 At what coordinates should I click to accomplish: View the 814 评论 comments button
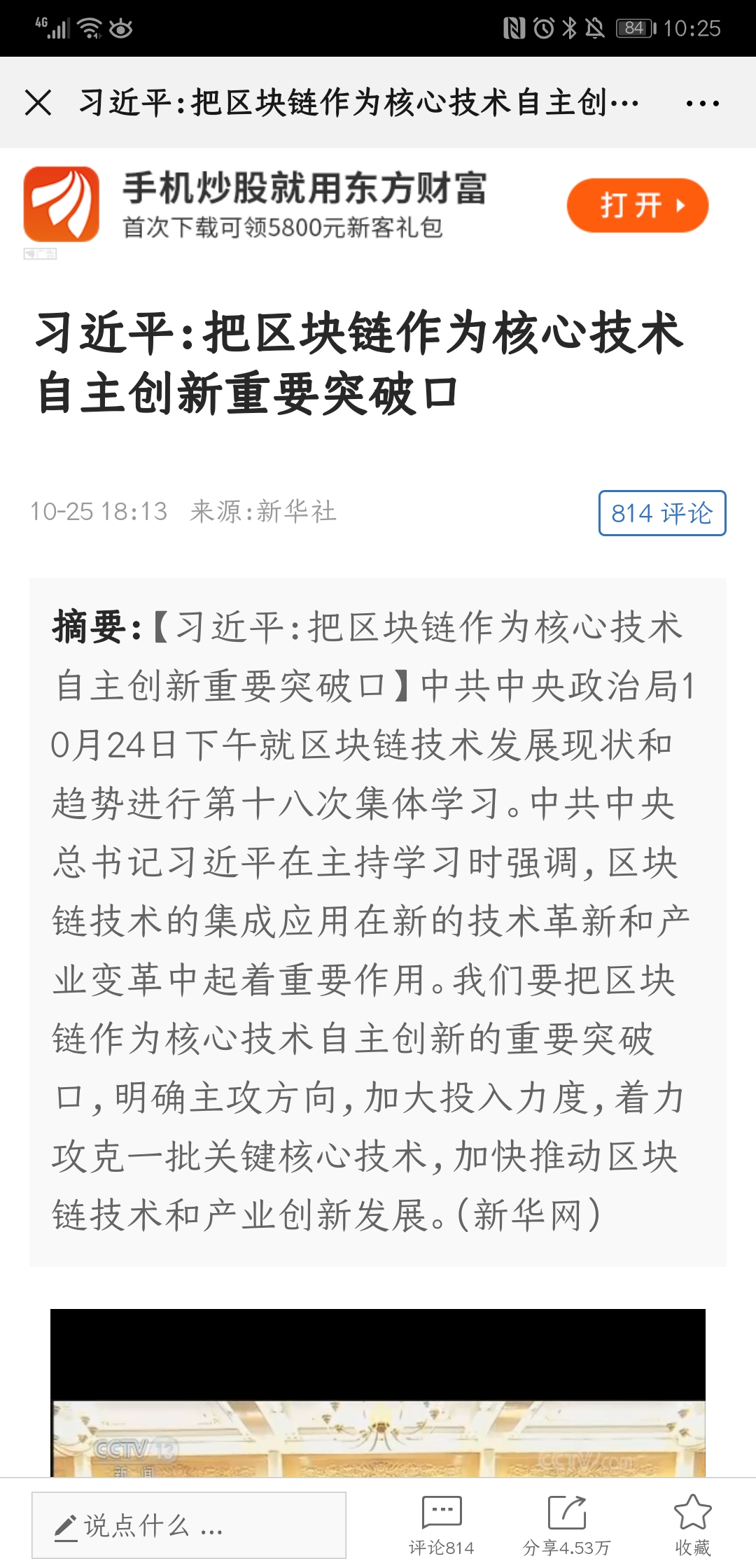[661, 513]
